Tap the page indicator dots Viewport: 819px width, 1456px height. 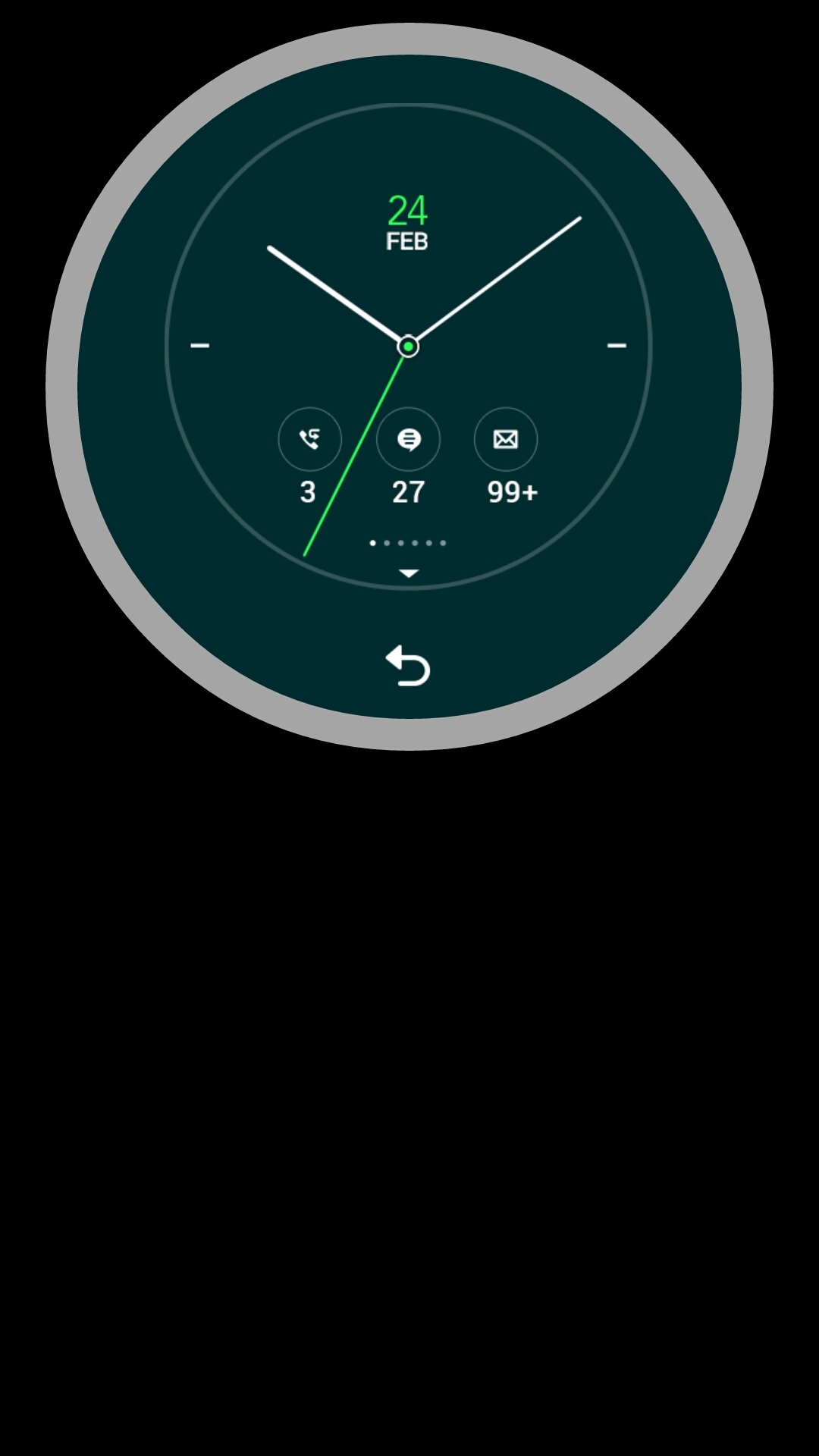[408, 543]
